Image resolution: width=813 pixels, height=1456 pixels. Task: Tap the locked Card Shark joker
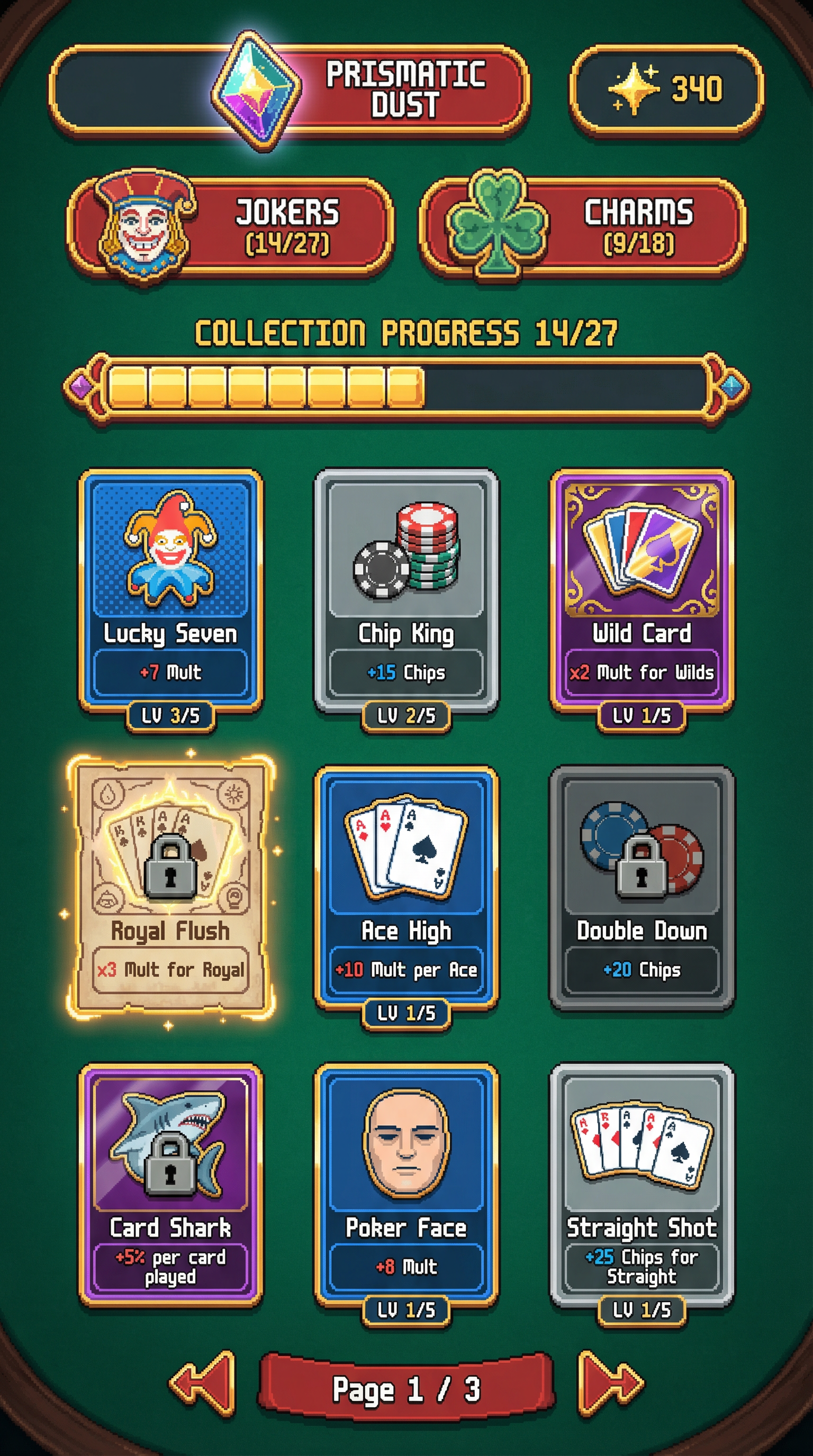click(x=170, y=1184)
